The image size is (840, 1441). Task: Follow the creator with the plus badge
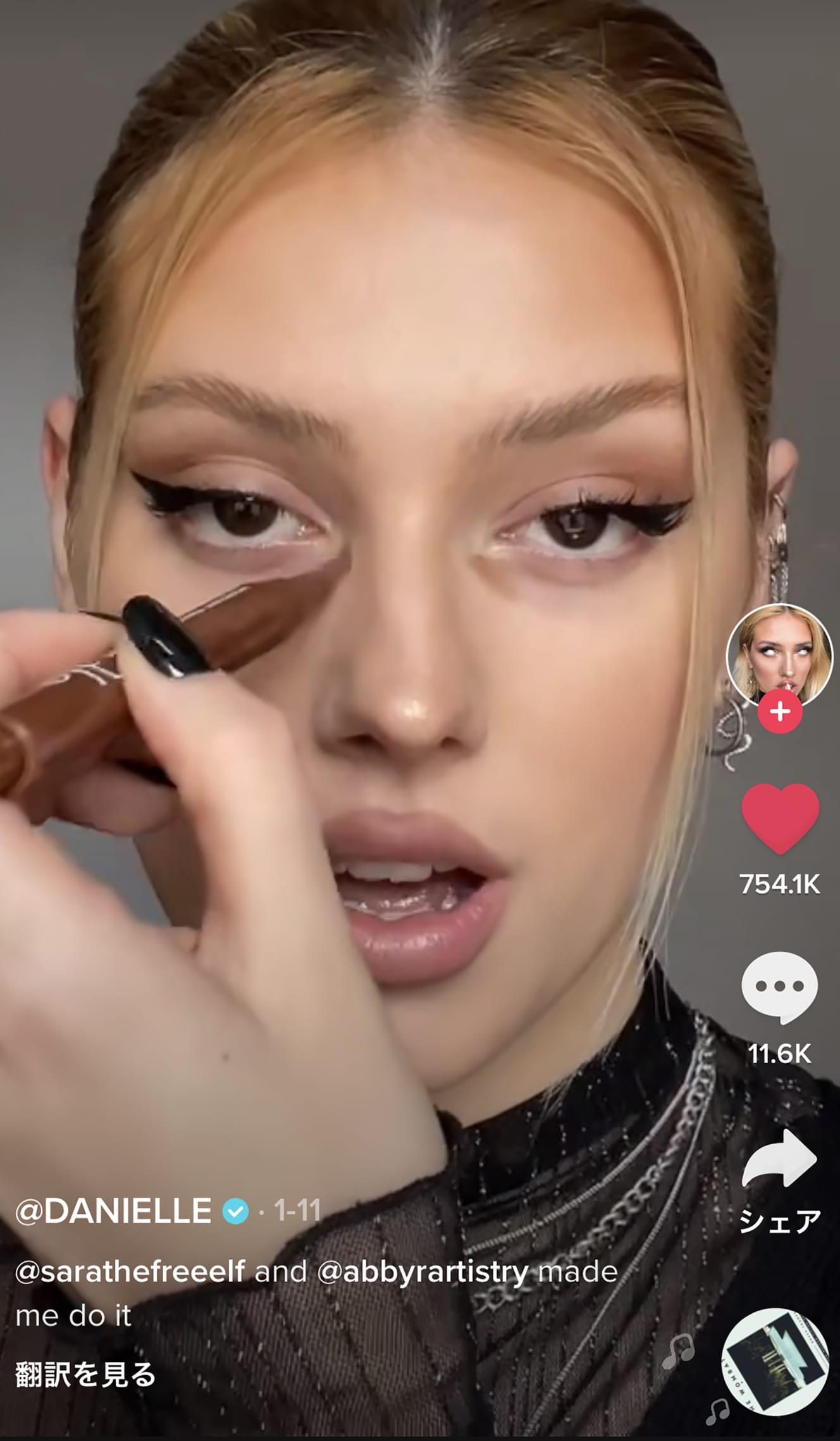coord(780,711)
